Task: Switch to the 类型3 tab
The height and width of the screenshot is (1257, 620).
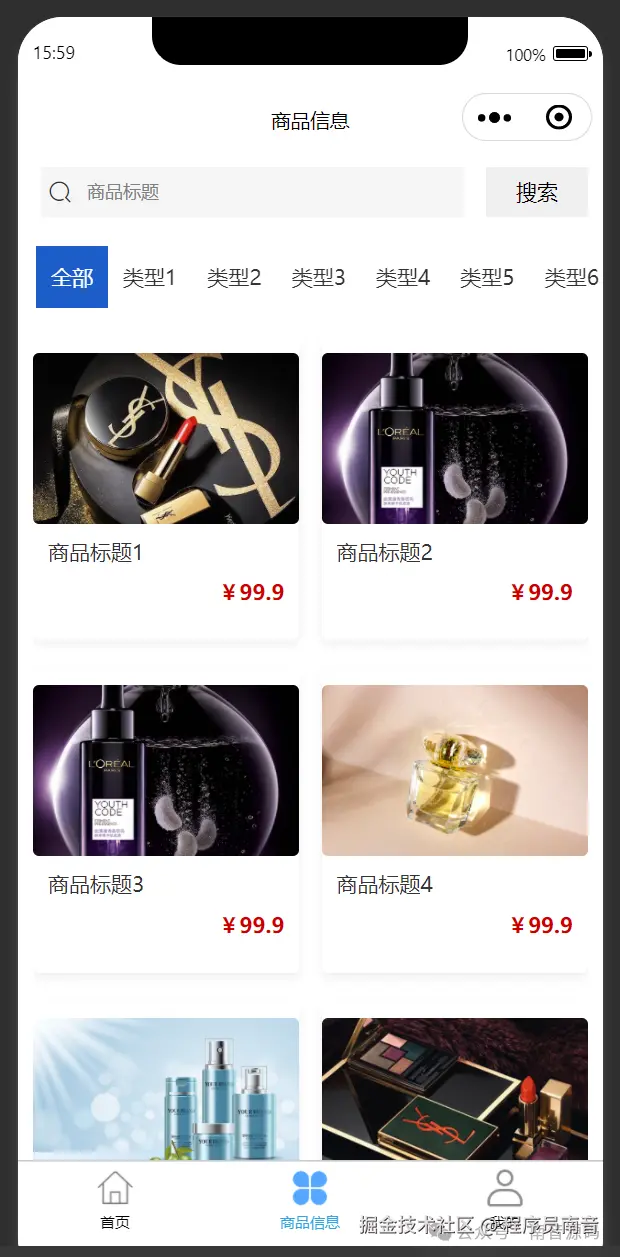Action: pos(318,277)
